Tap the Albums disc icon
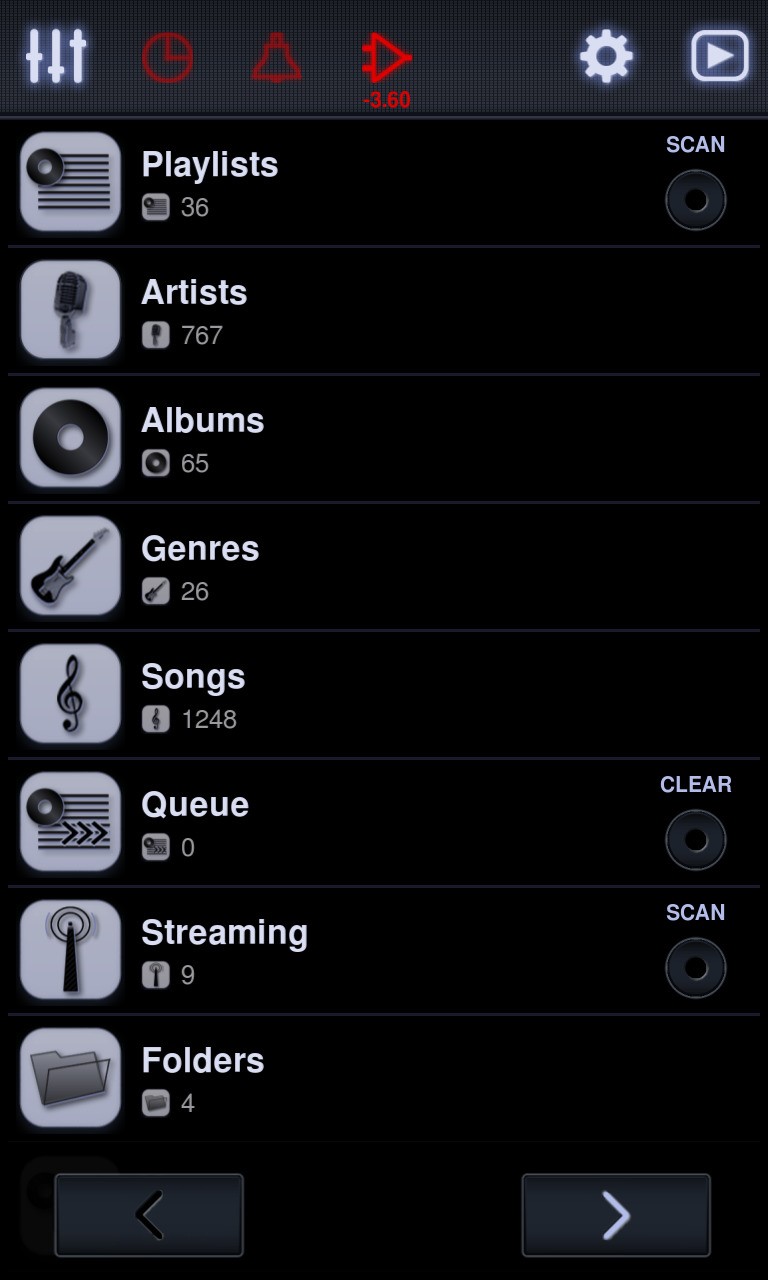768x1280 pixels. tap(70, 438)
